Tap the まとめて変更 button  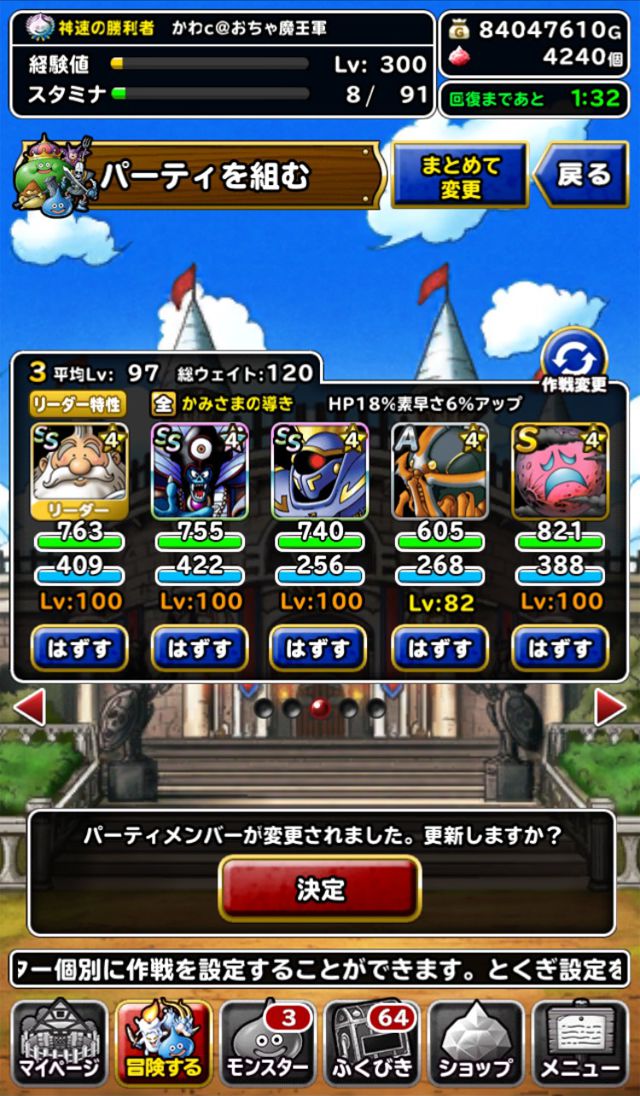point(460,175)
